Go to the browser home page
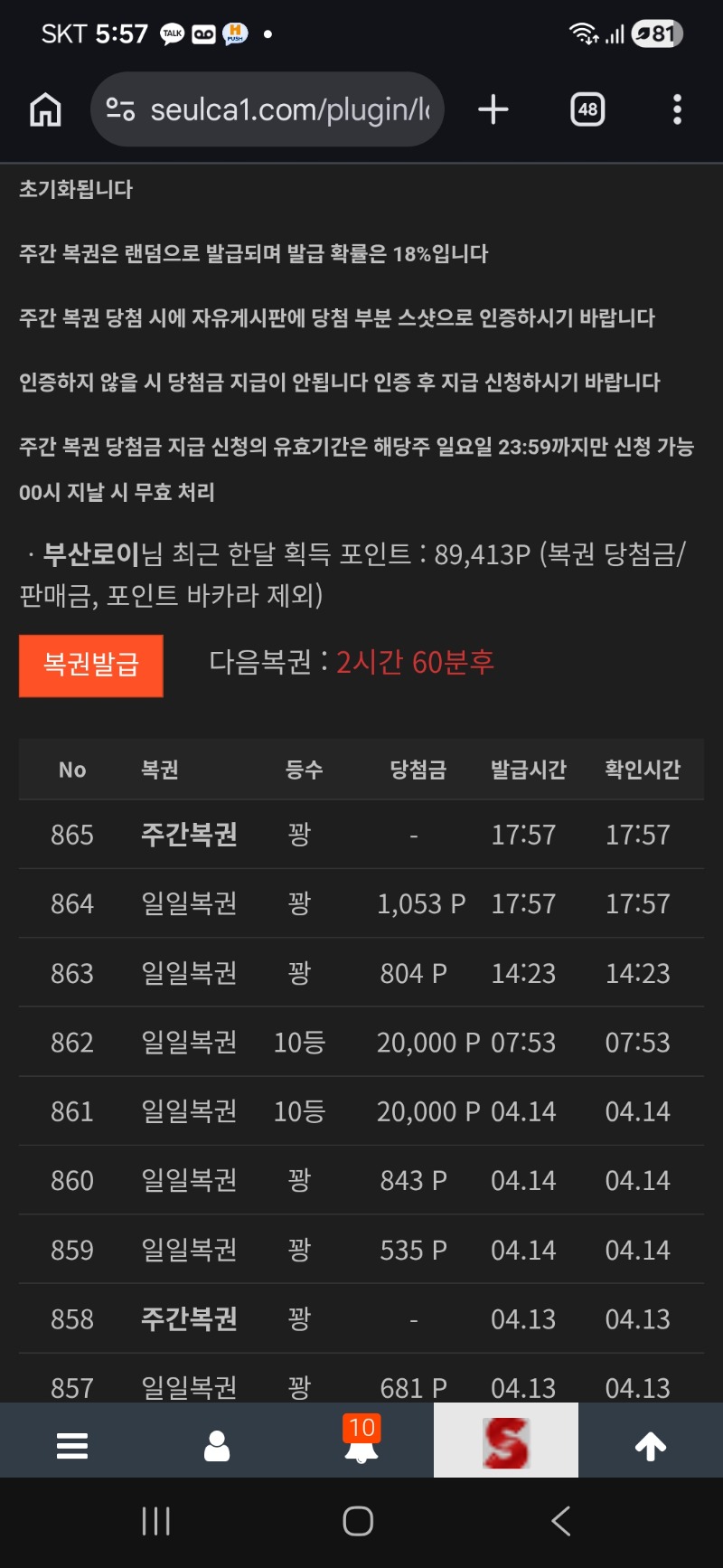Image resolution: width=723 pixels, height=1568 pixels. click(x=45, y=110)
